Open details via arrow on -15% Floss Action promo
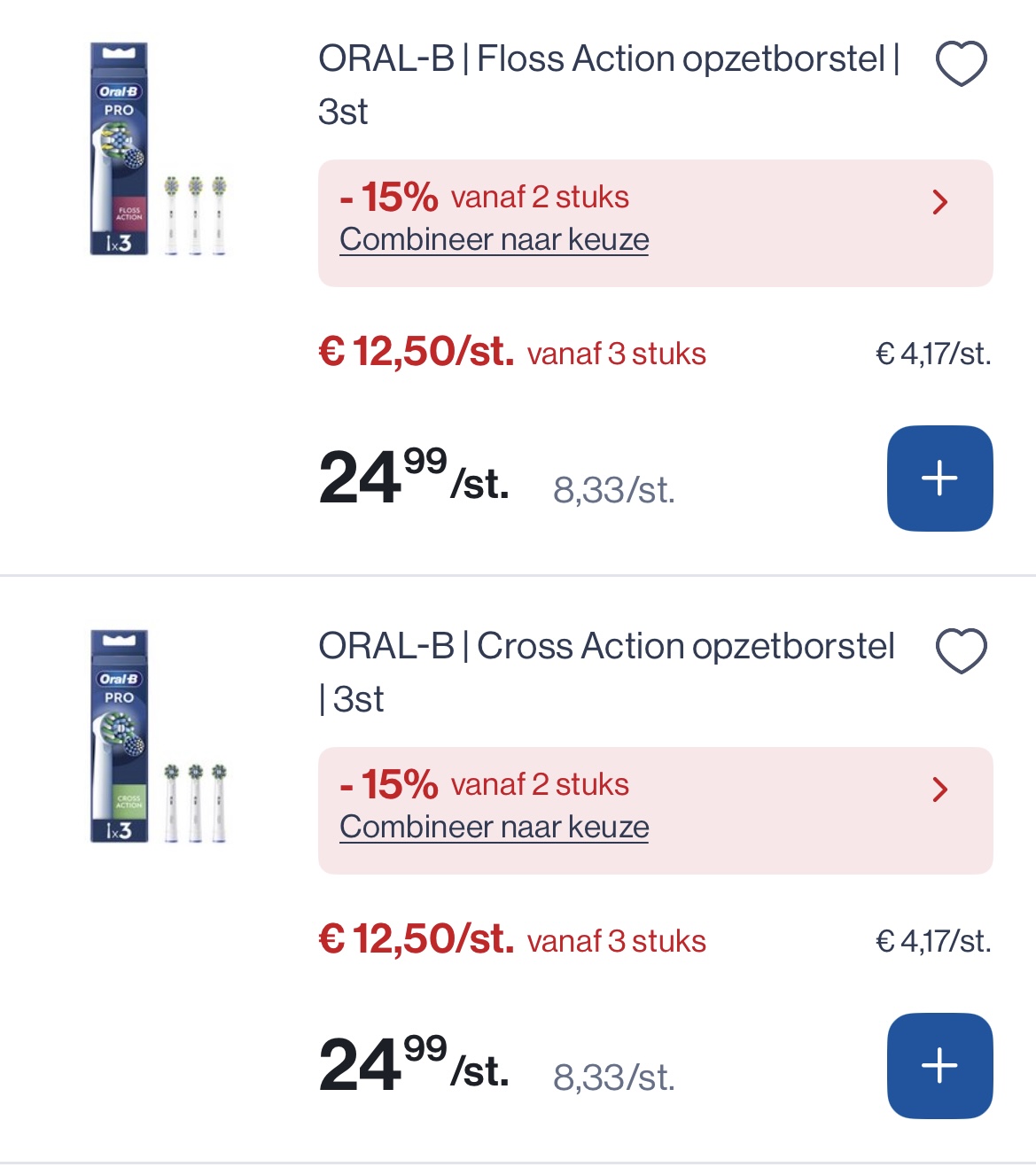 point(942,202)
